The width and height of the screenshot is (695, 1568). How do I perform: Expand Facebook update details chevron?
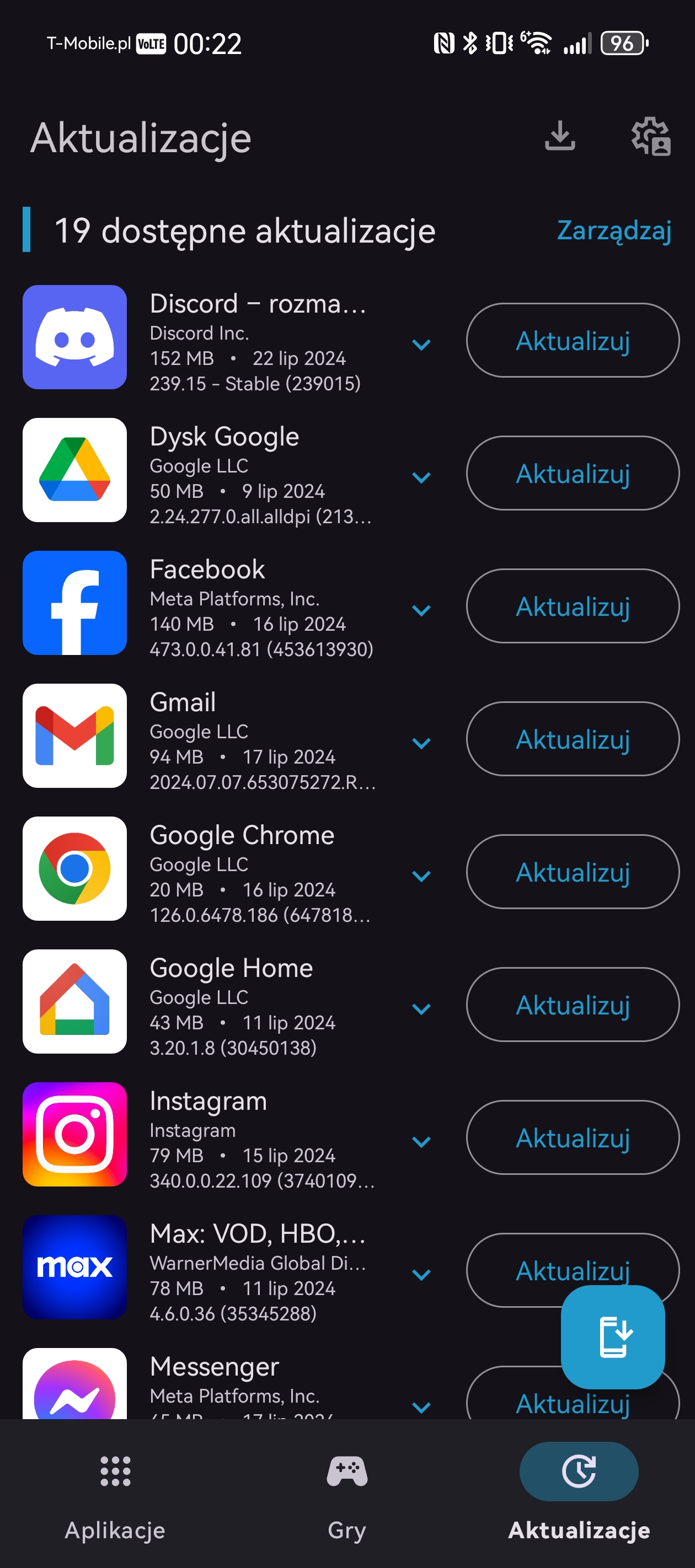[421, 610]
